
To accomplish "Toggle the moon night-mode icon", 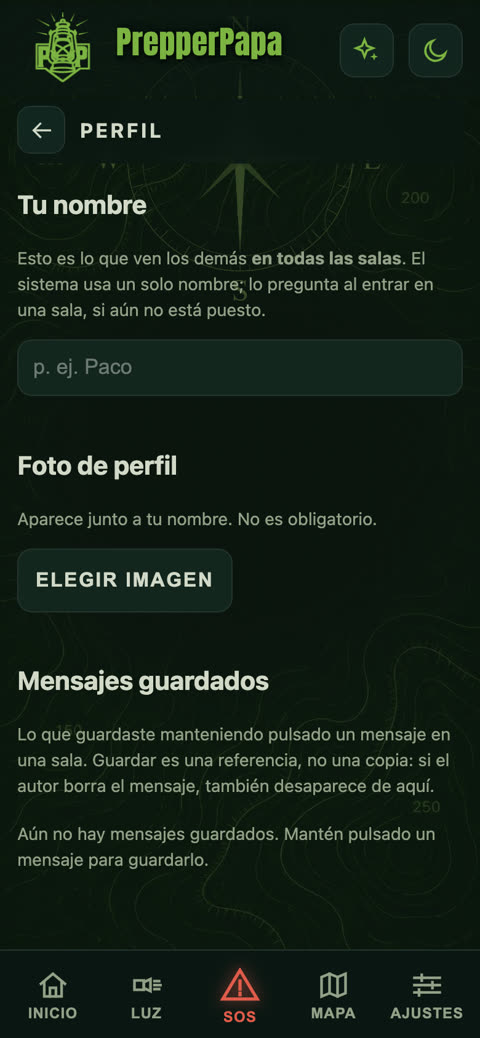I will pos(436,50).
